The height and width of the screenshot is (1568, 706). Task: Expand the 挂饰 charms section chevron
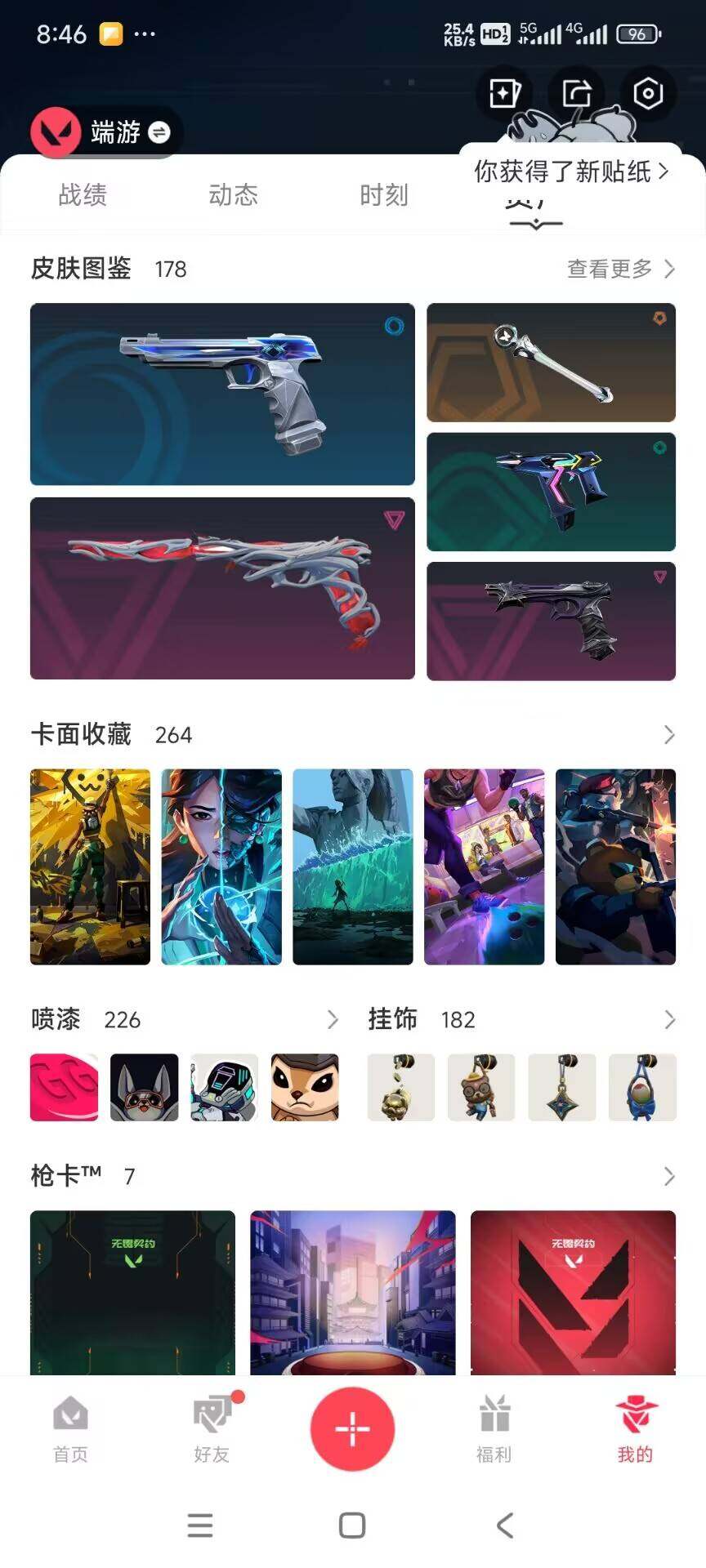pos(668,1019)
